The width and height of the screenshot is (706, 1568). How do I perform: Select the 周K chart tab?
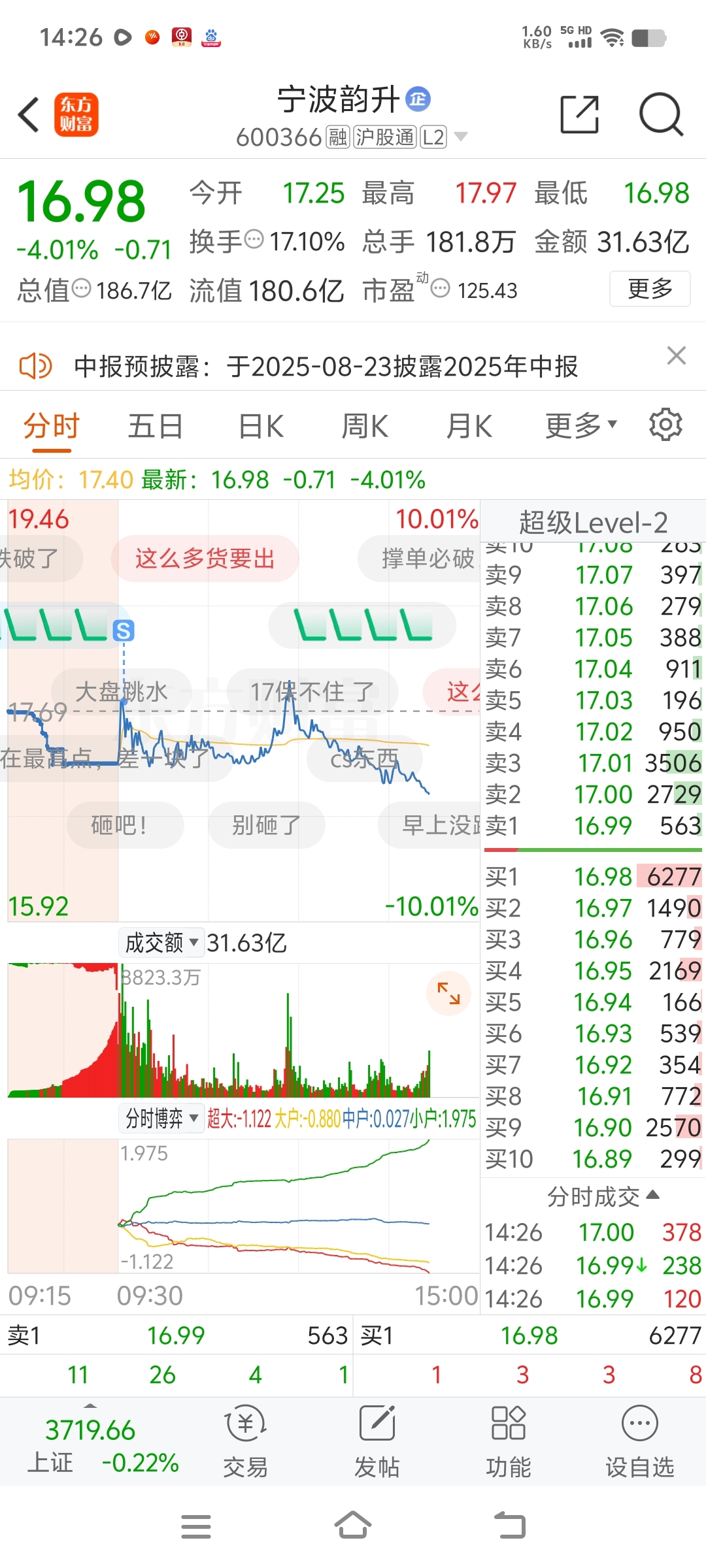[365, 427]
